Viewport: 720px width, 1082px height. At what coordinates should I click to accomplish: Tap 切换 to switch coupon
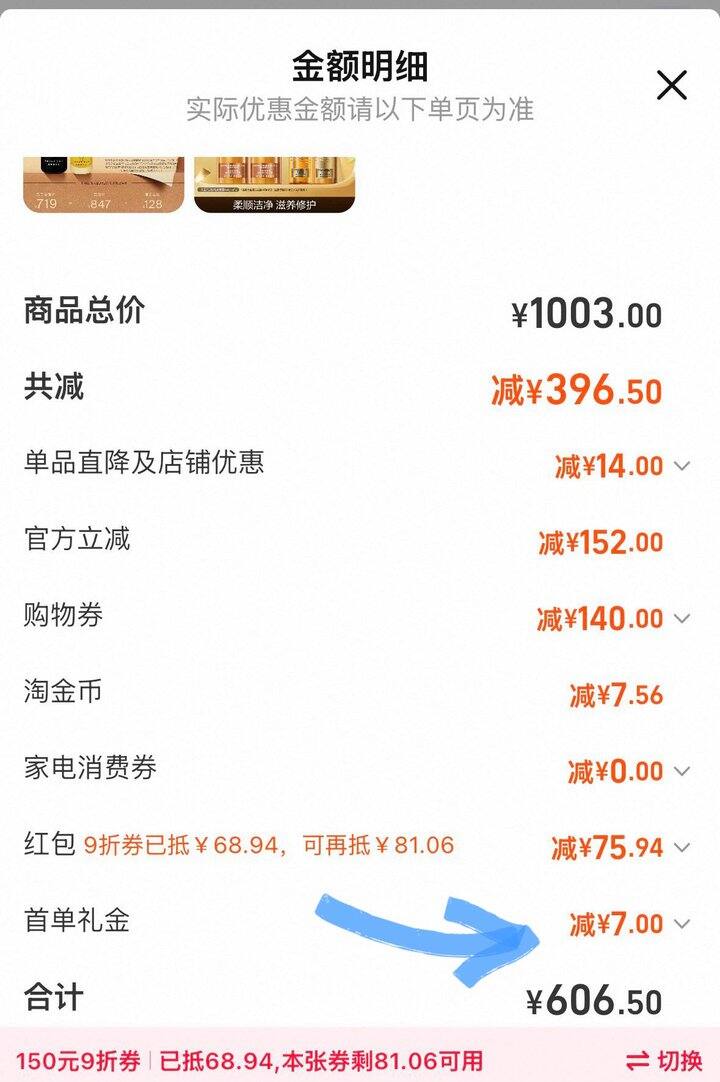point(664,1060)
